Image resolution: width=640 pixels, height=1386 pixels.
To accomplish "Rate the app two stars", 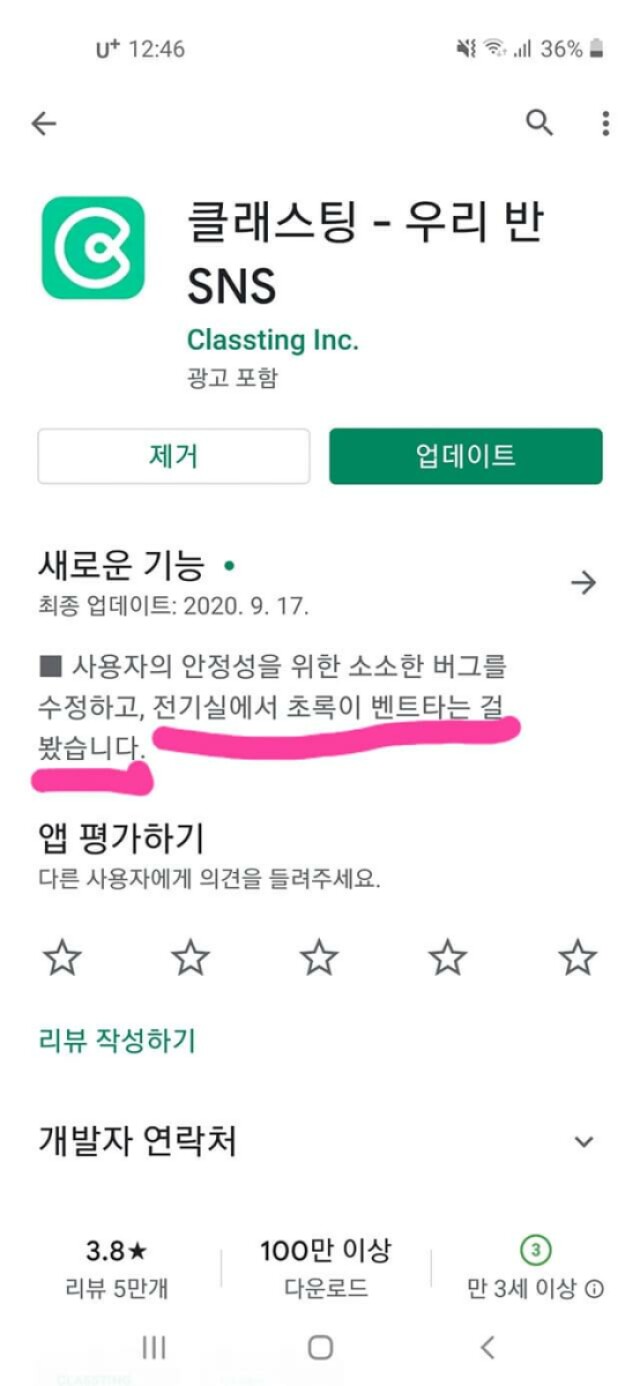I will [191, 958].
